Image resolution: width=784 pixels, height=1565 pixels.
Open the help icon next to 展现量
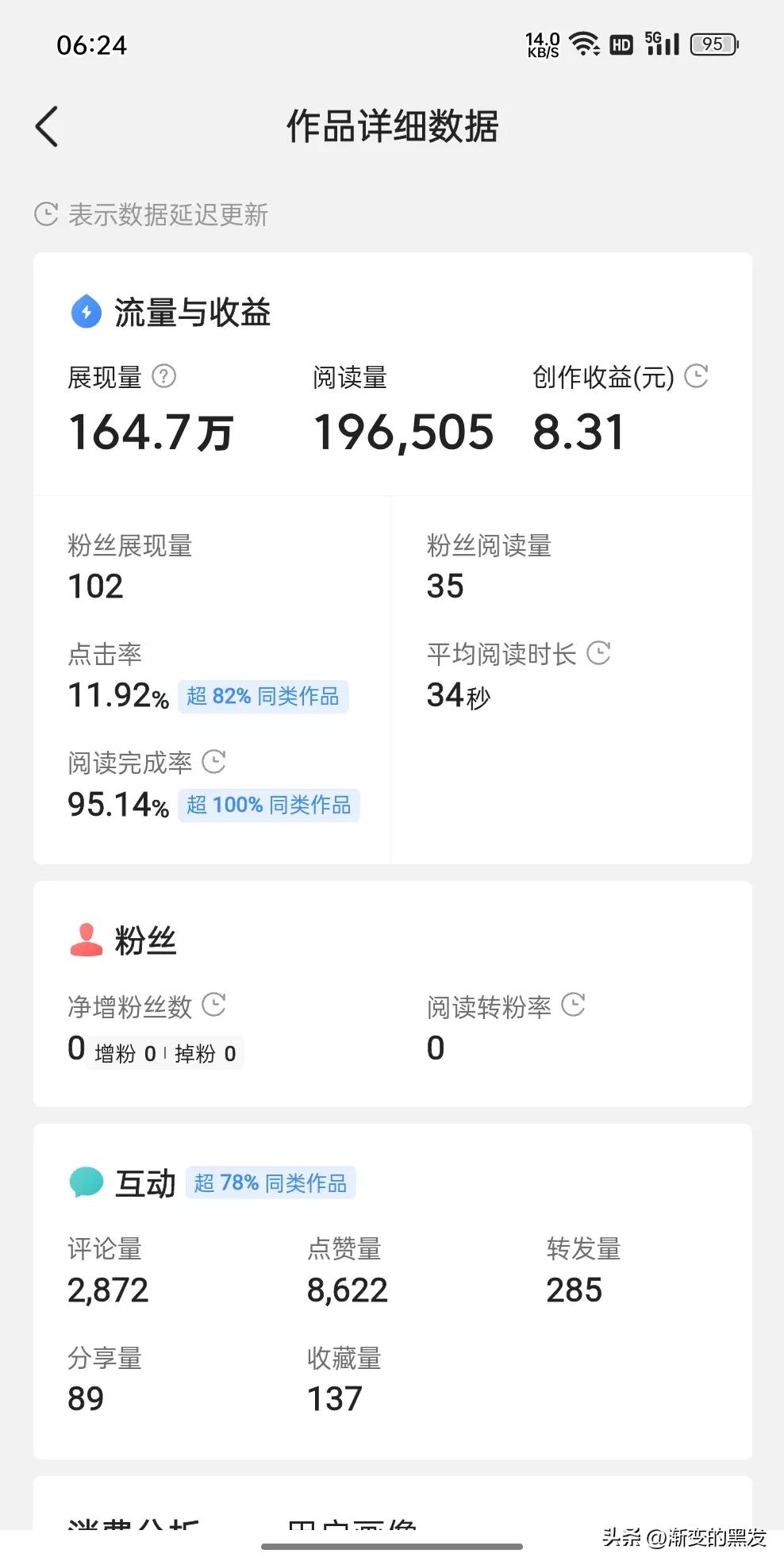[164, 378]
